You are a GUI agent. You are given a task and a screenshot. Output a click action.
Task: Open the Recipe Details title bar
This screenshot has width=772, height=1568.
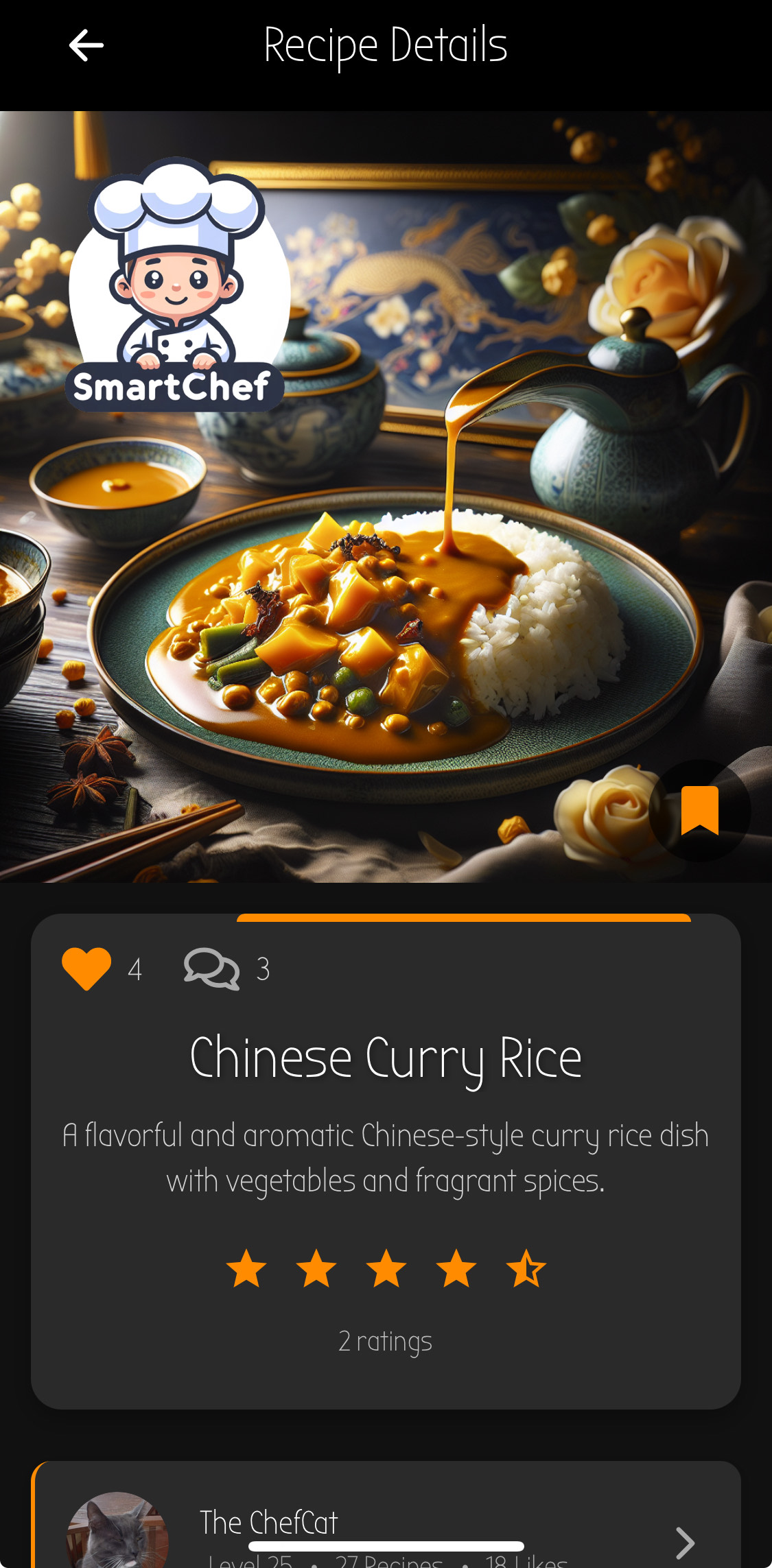tap(386, 45)
